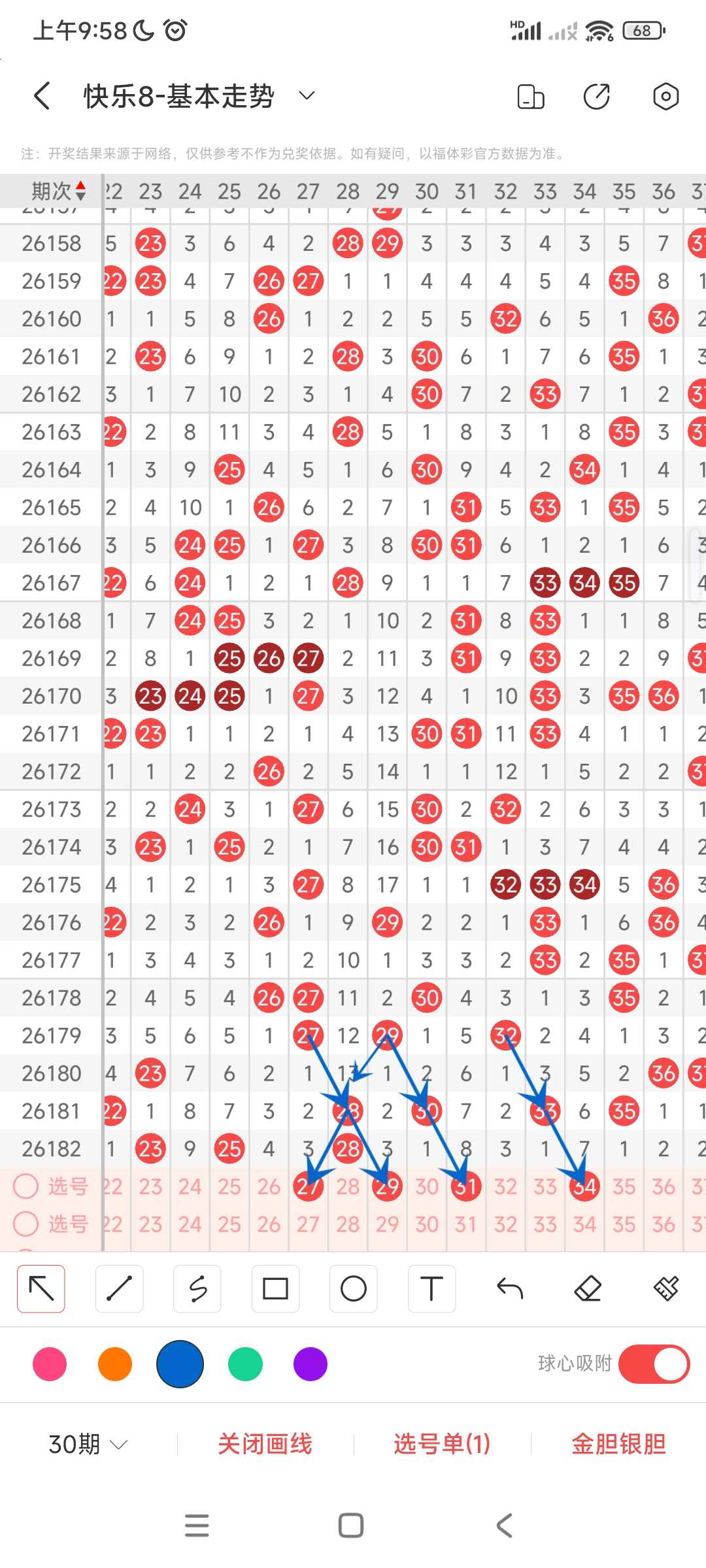
Task: Sort by 期次 column header
Action: pyautogui.click(x=59, y=191)
